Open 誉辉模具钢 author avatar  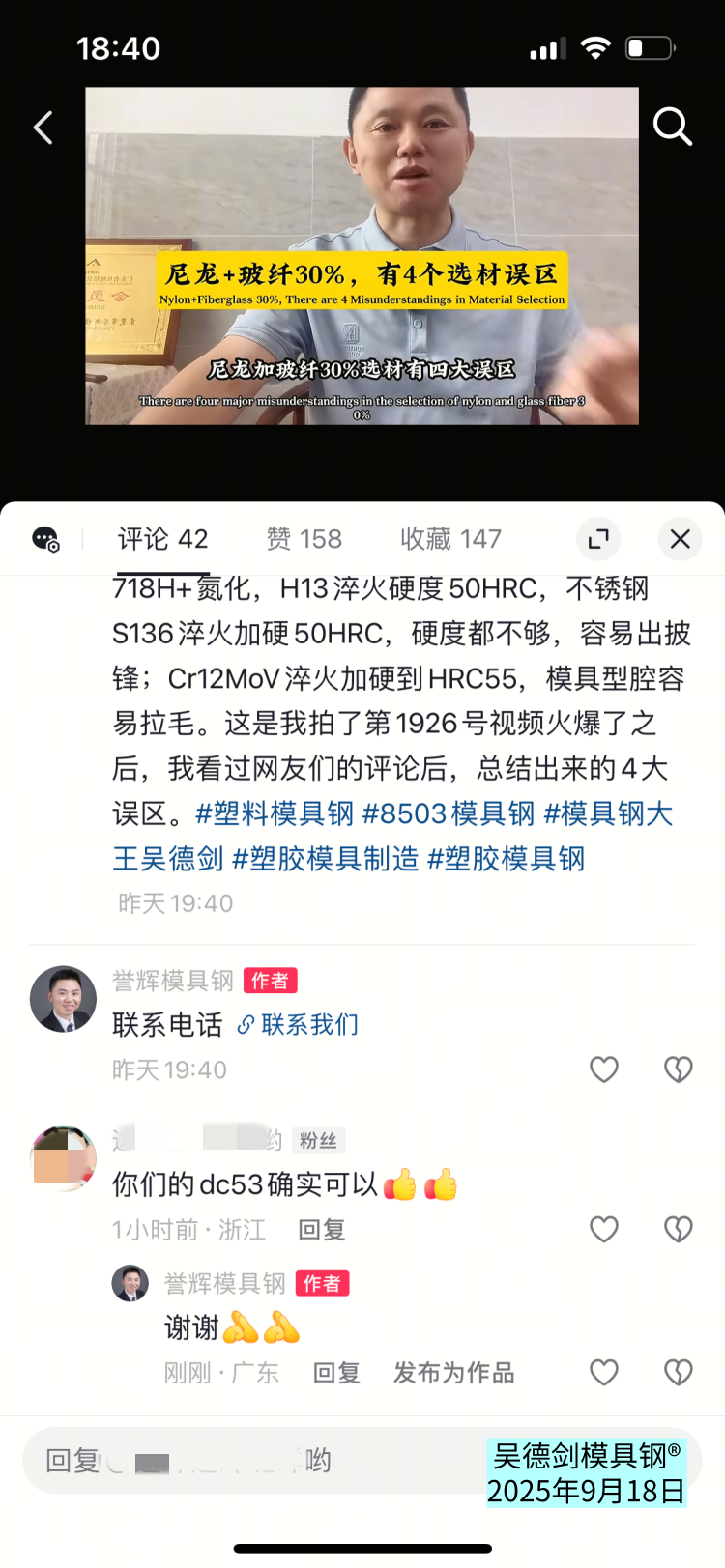pyautogui.click(x=63, y=999)
